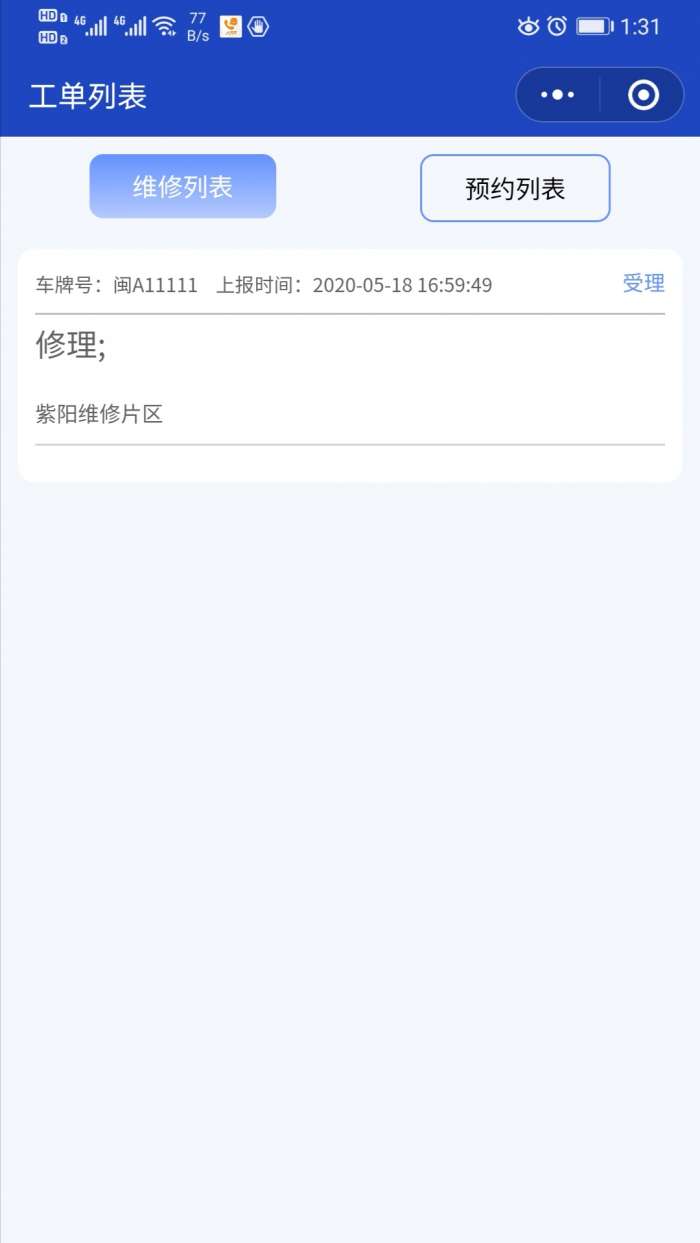Close the mini program via the circle icon
The width and height of the screenshot is (700, 1243).
pos(643,95)
